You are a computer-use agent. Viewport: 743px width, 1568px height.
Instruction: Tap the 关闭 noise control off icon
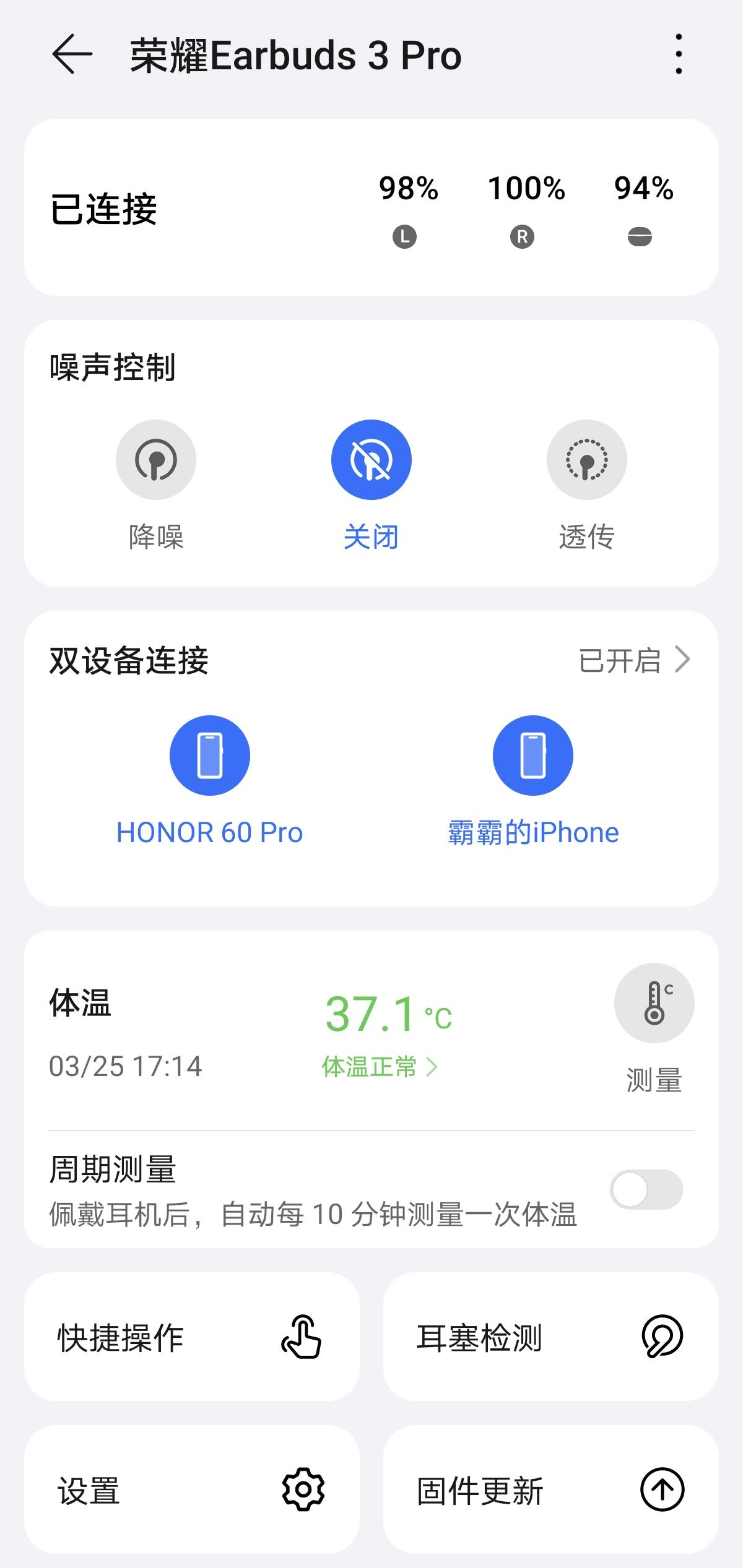[x=372, y=459]
